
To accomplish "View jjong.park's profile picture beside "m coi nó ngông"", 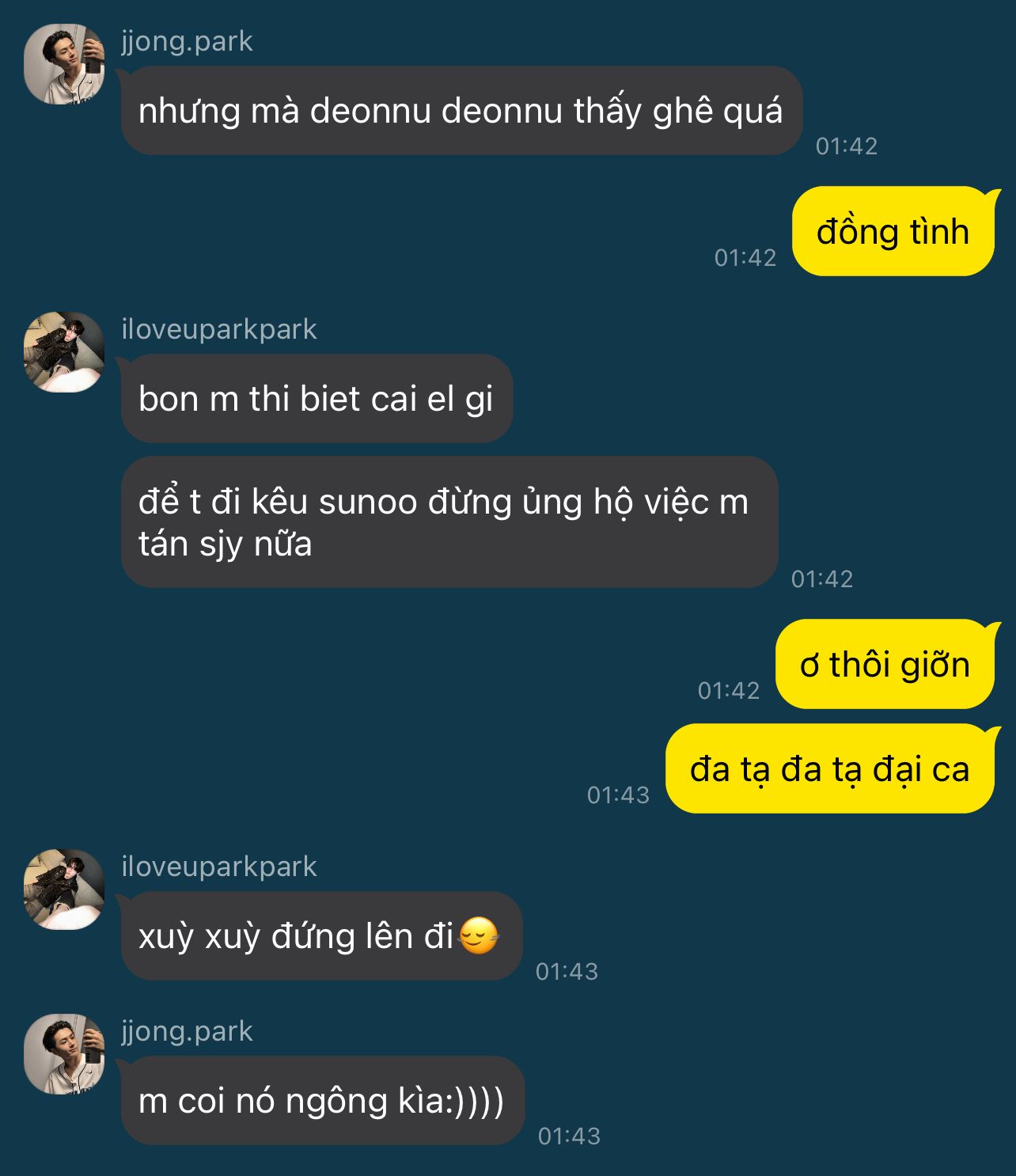I will 64,1054.
